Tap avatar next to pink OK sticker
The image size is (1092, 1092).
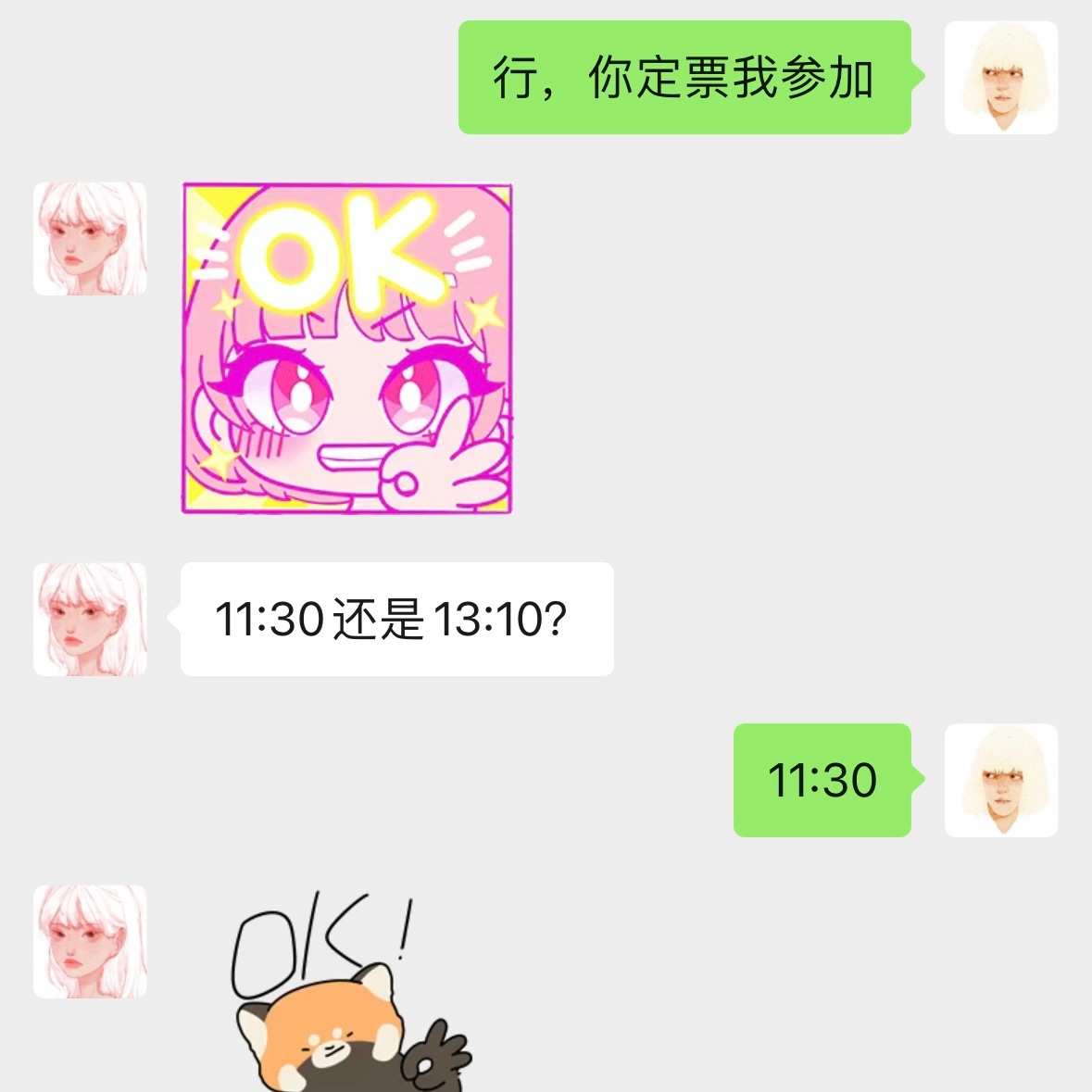tap(90, 239)
